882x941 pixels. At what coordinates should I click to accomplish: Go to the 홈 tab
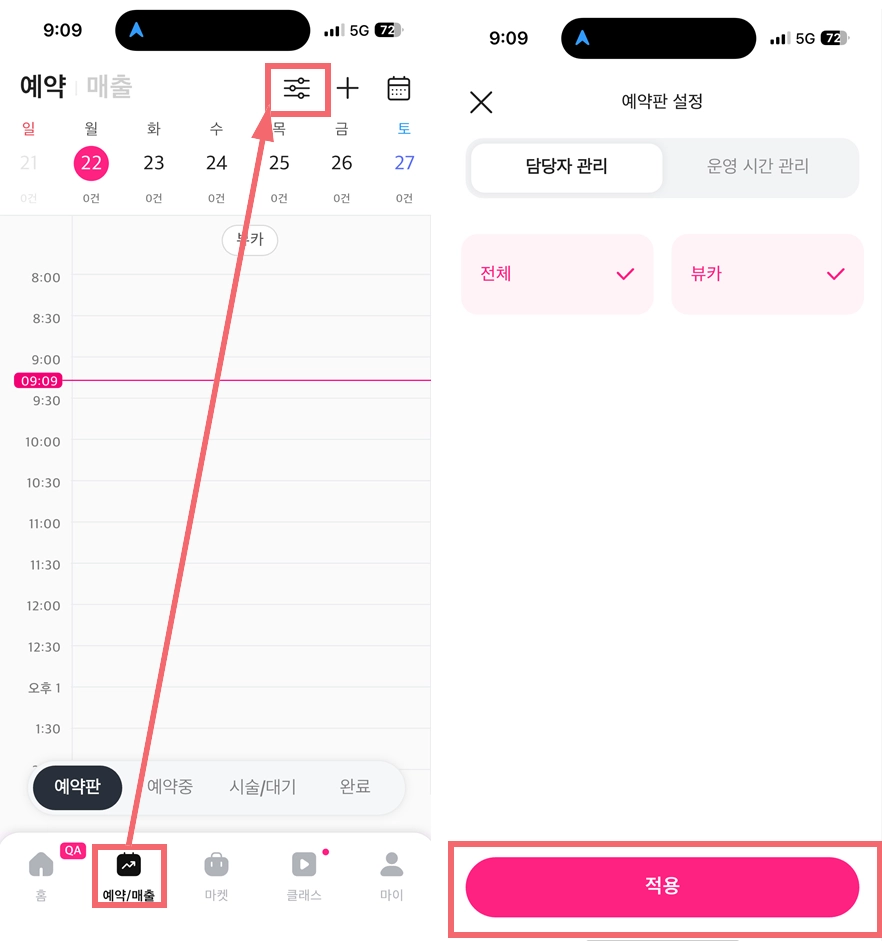(x=41, y=874)
